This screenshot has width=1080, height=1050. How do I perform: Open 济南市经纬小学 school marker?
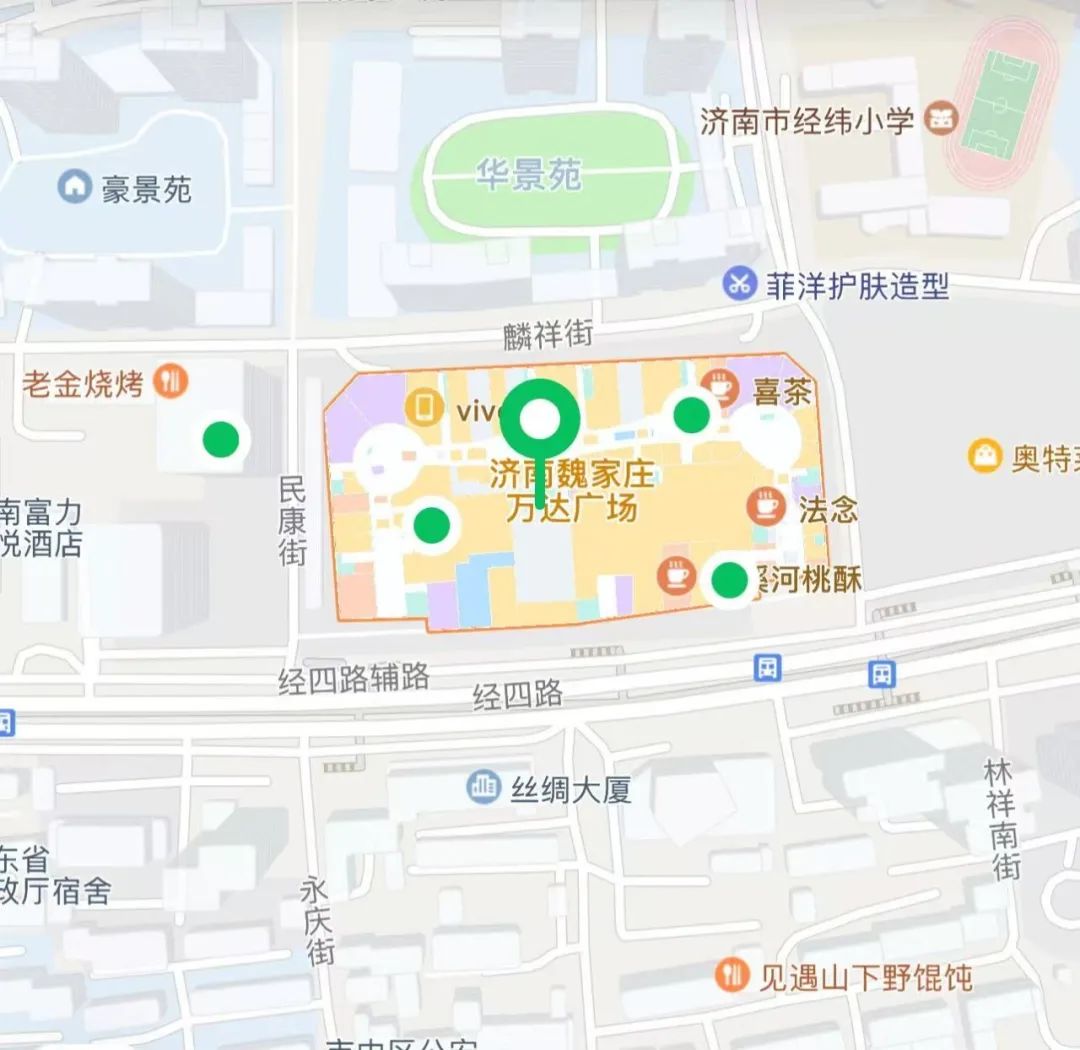click(x=941, y=121)
